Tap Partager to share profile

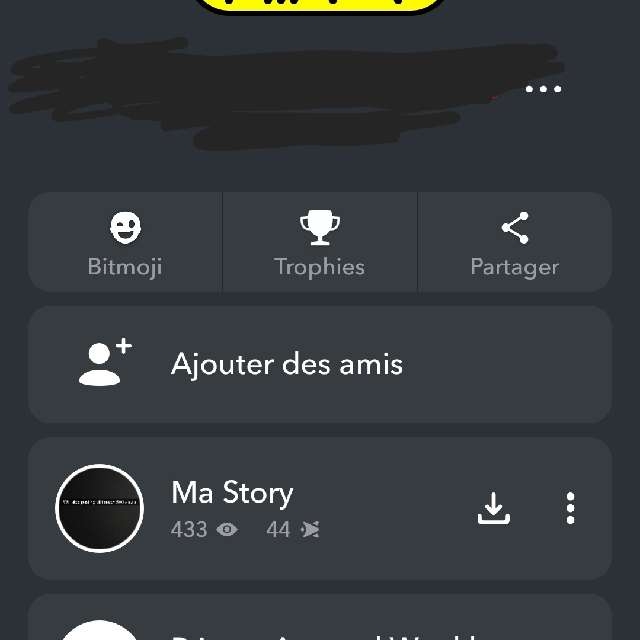(514, 243)
